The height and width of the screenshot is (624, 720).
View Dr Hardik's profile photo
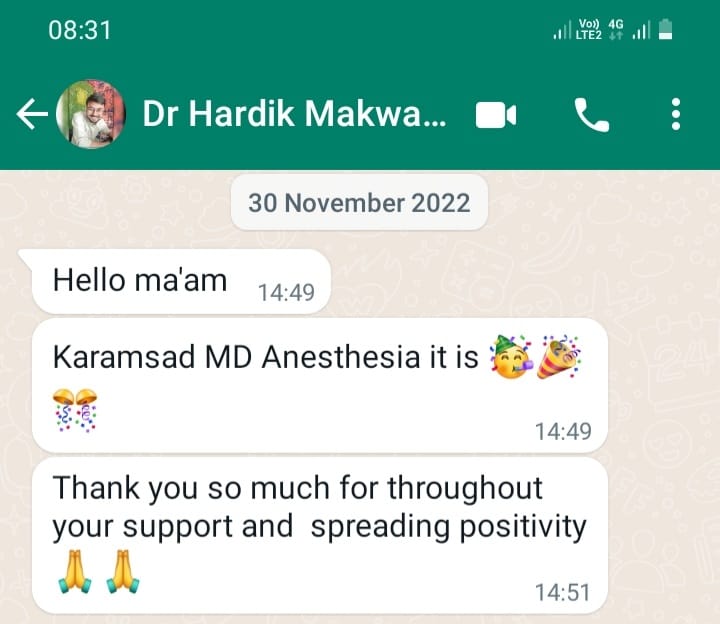[x=90, y=115]
